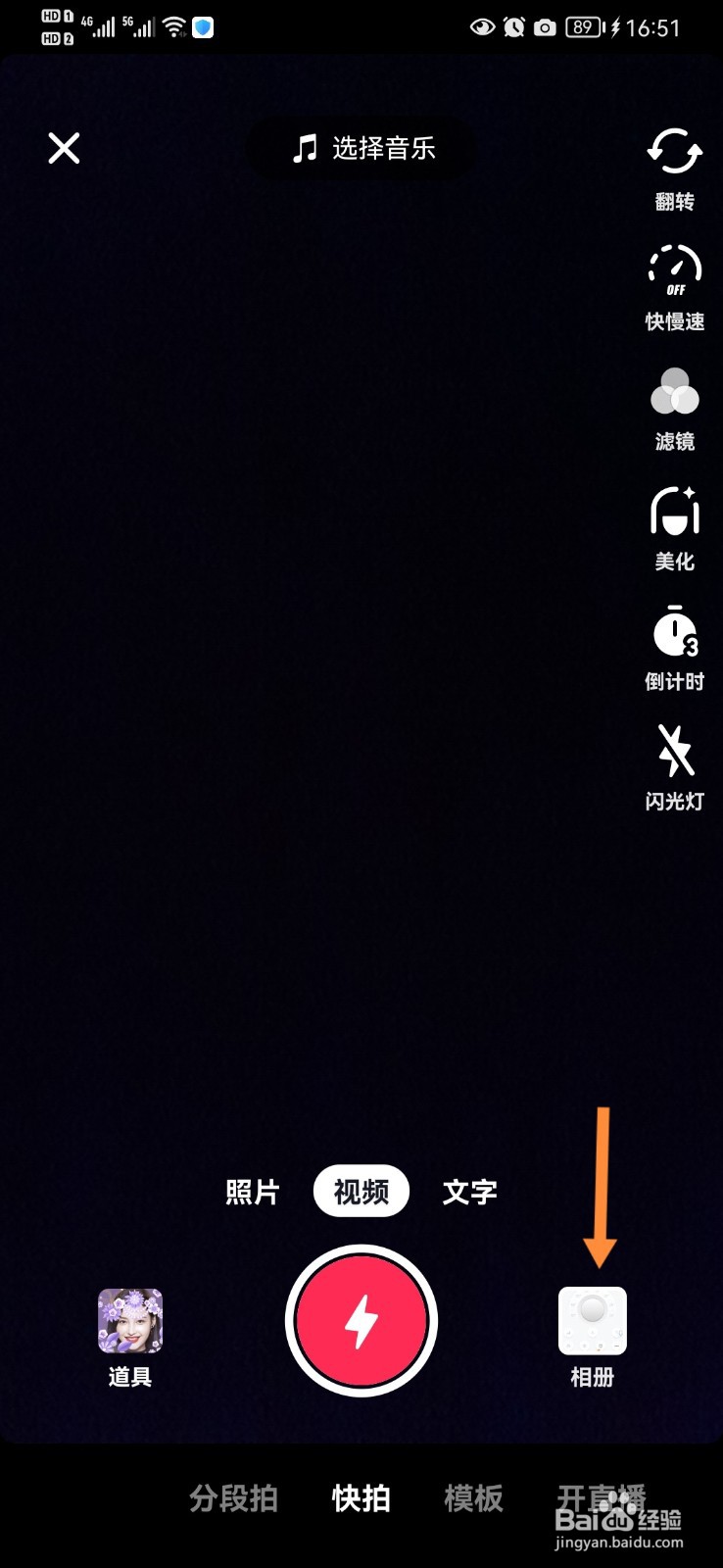Tap 开直播 to start live streaming

[600, 1499]
